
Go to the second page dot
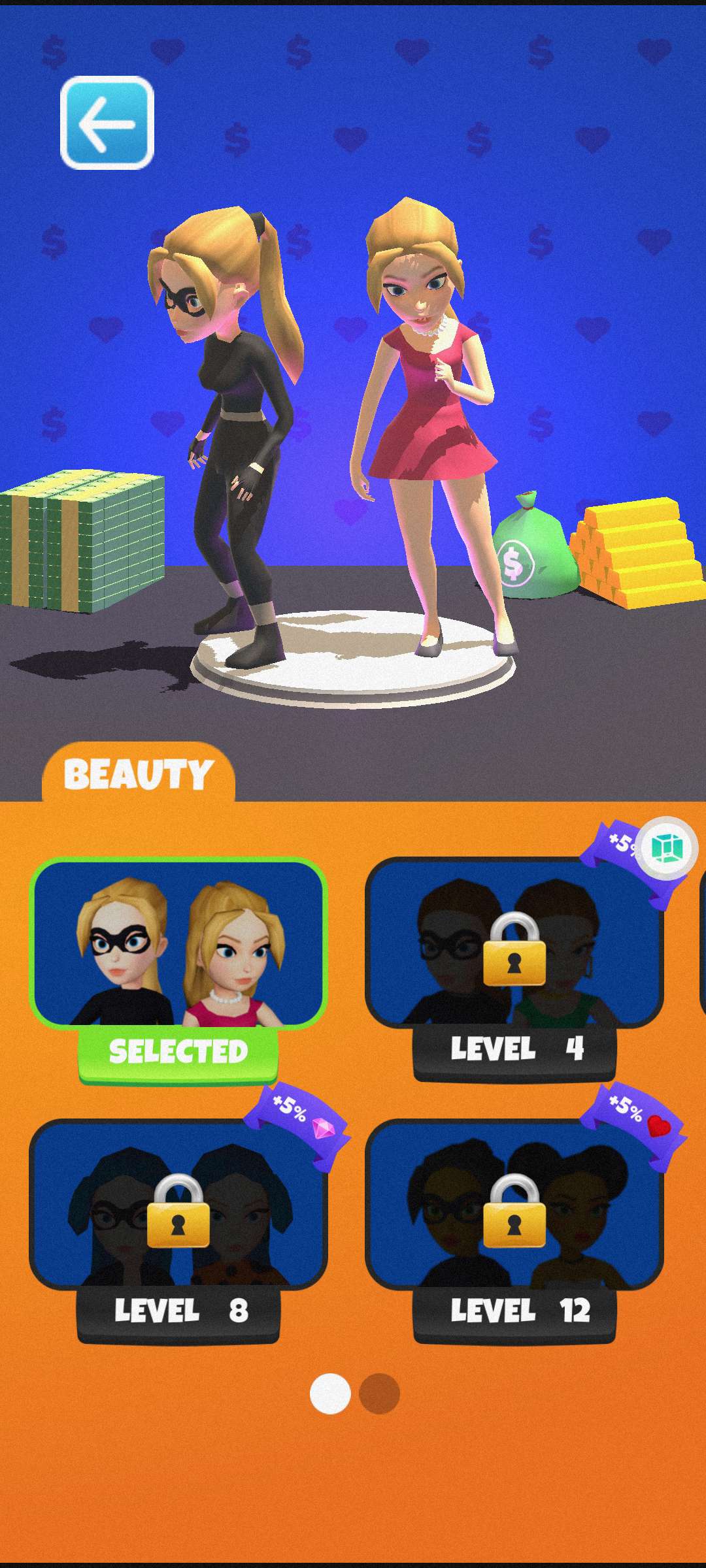379,1394
